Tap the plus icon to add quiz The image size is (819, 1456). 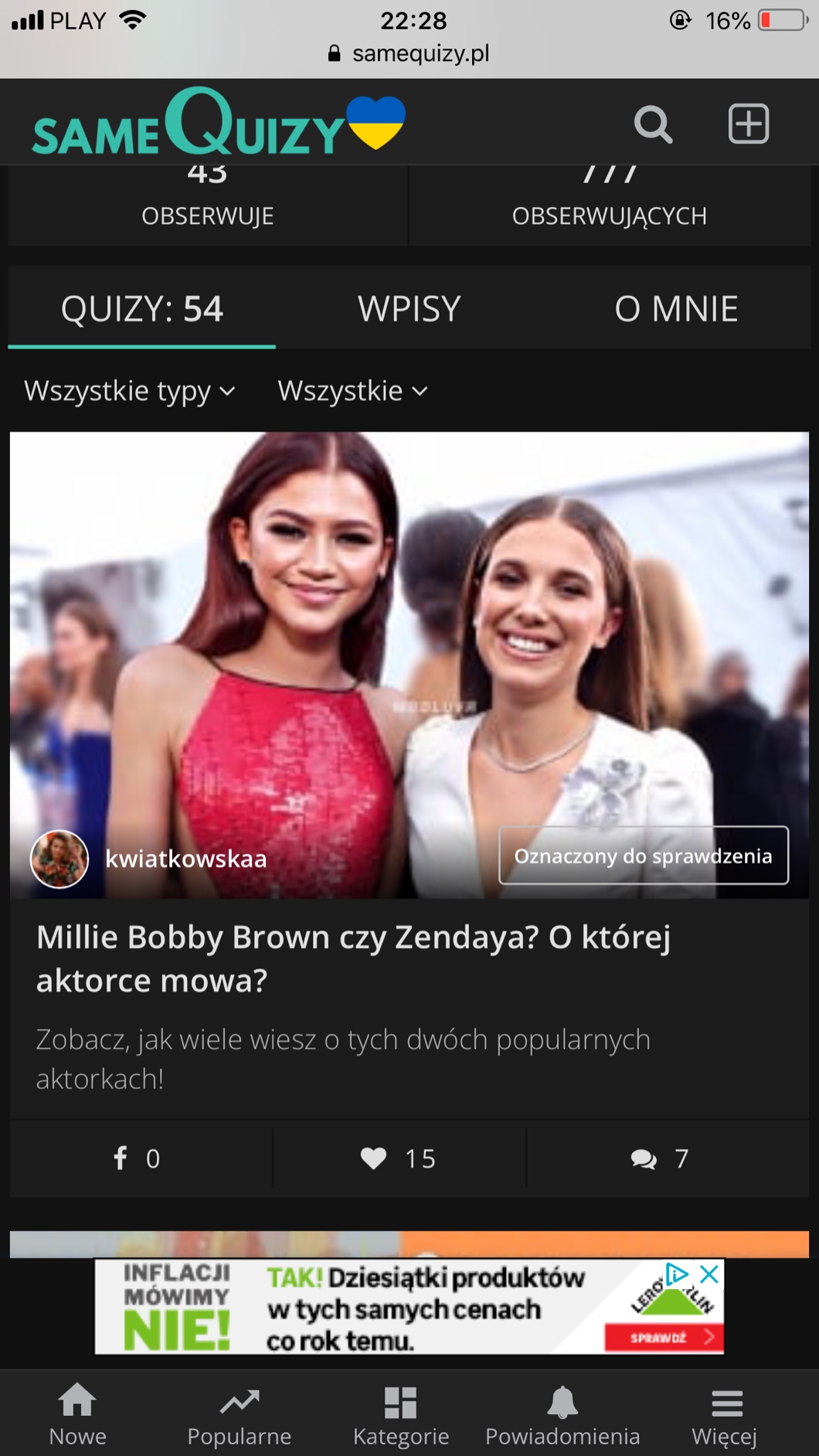[748, 124]
